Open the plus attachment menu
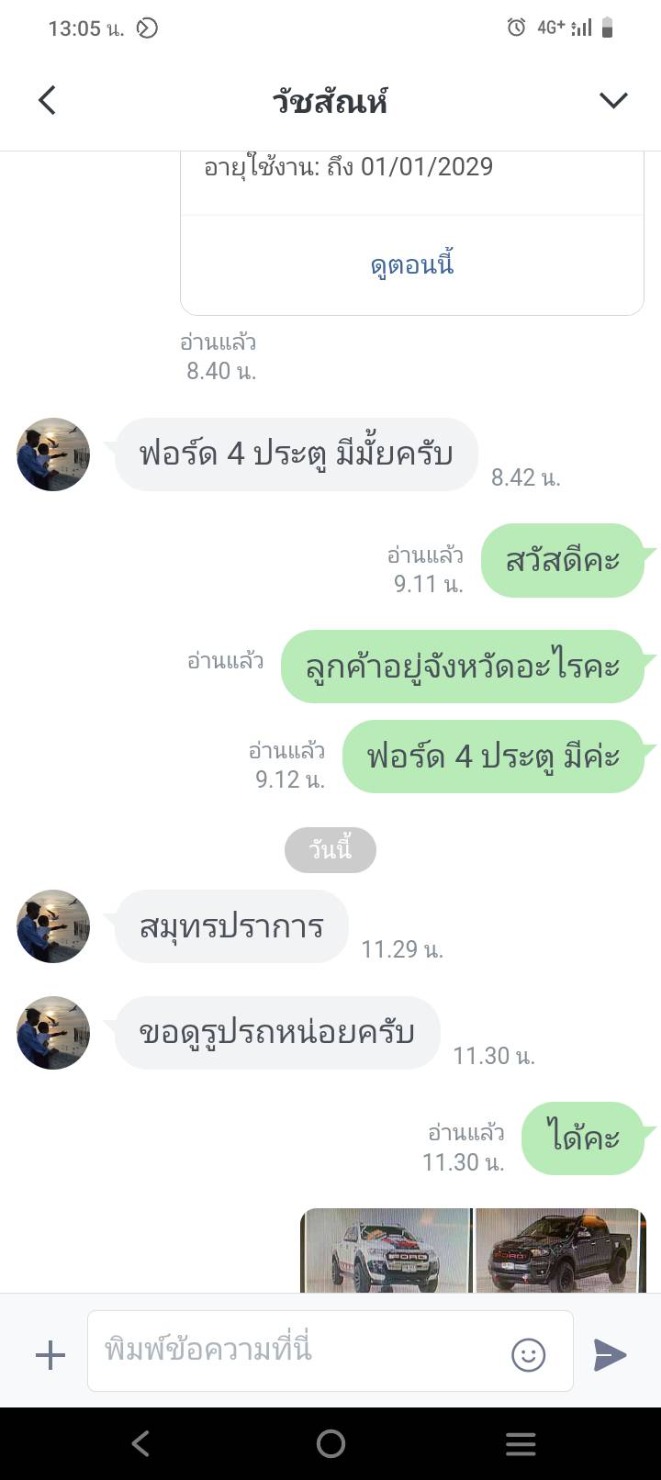The width and height of the screenshot is (661, 1480). tap(50, 1355)
